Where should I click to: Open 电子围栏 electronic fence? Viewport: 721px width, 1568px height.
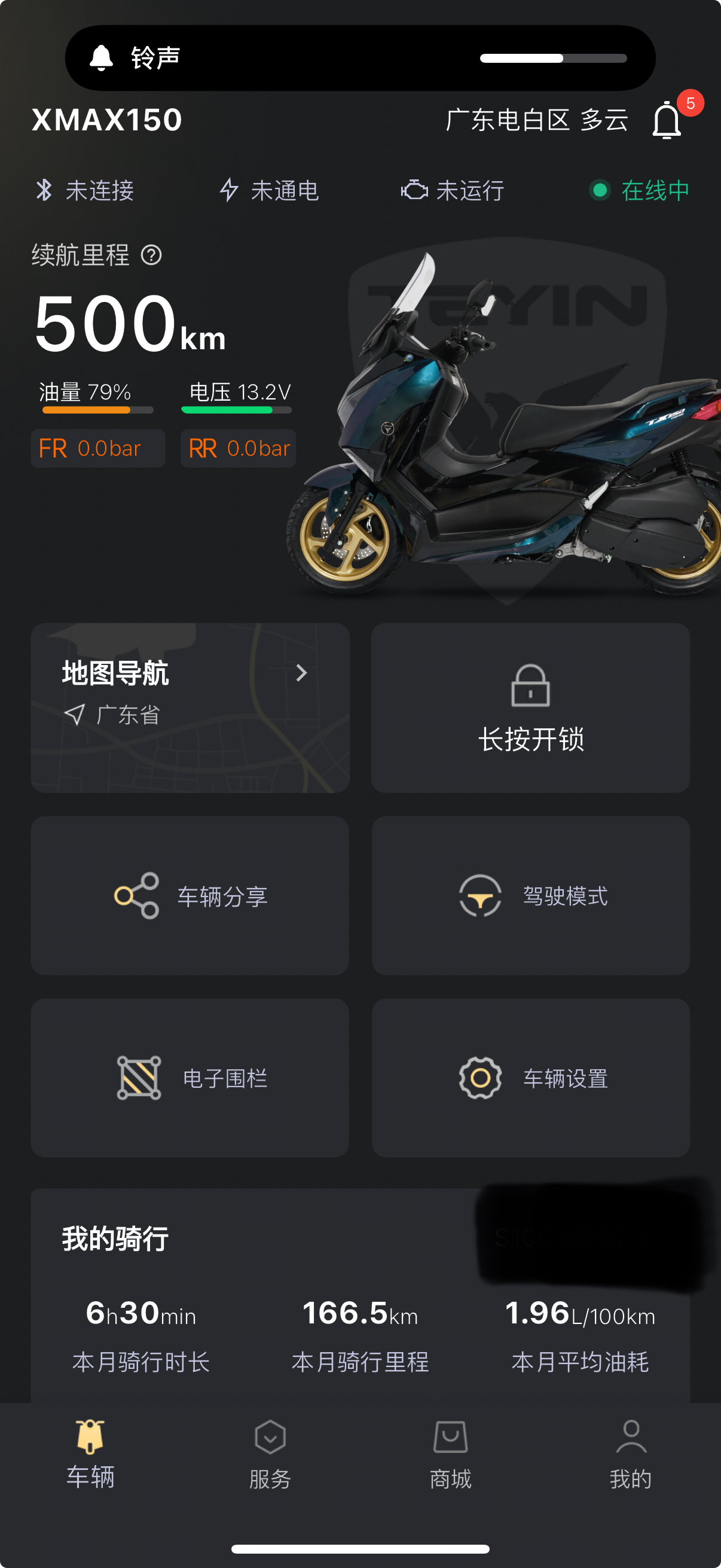[190, 1078]
